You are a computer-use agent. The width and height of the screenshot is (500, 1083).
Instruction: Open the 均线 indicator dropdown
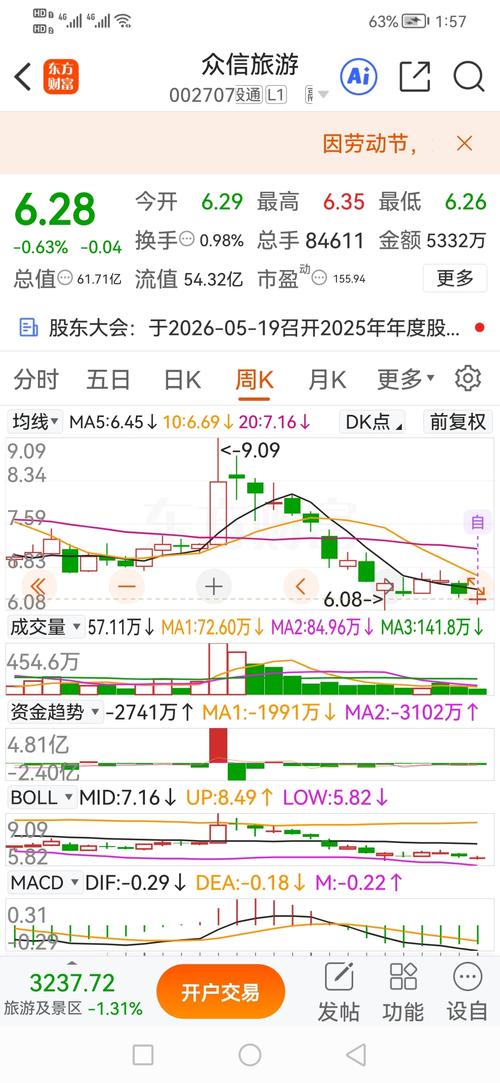point(35,421)
